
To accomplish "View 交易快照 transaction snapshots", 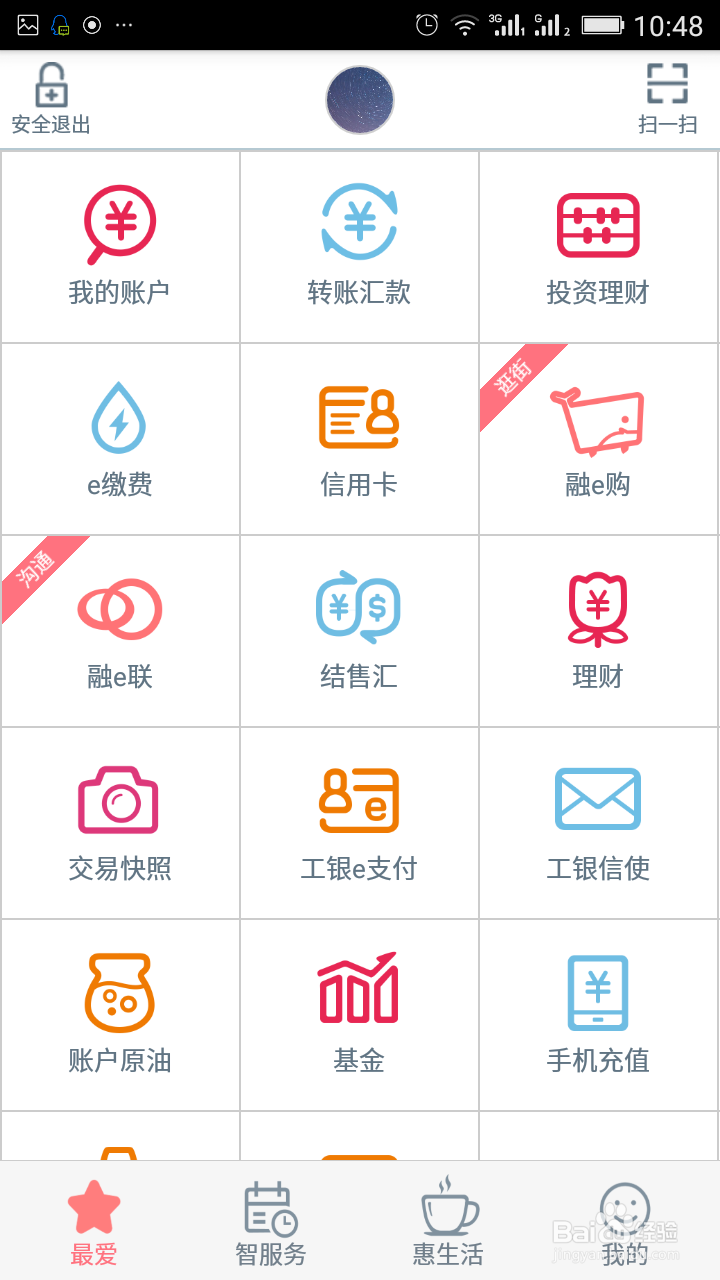I will click(x=120, y=822).
